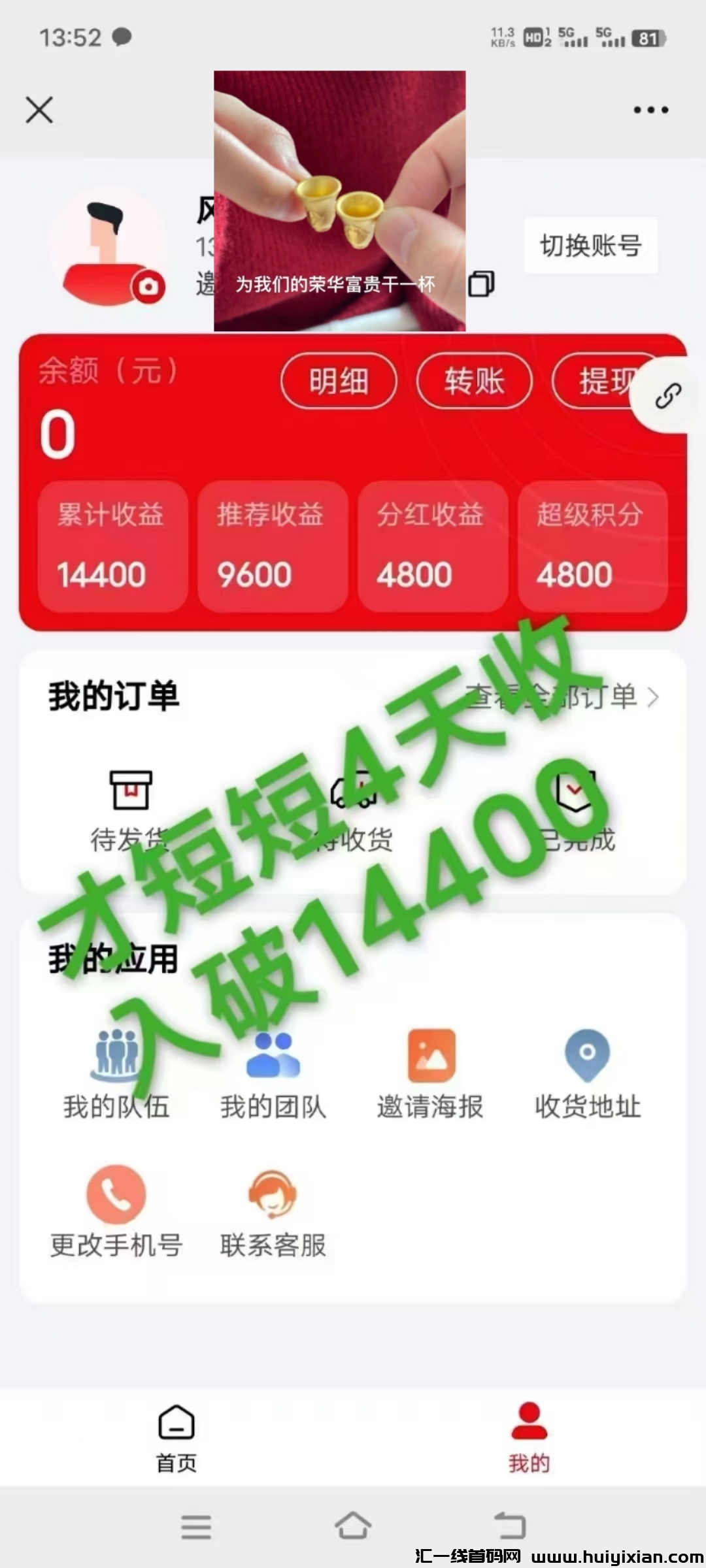Close the page with the X icon

tap(39, 110)
